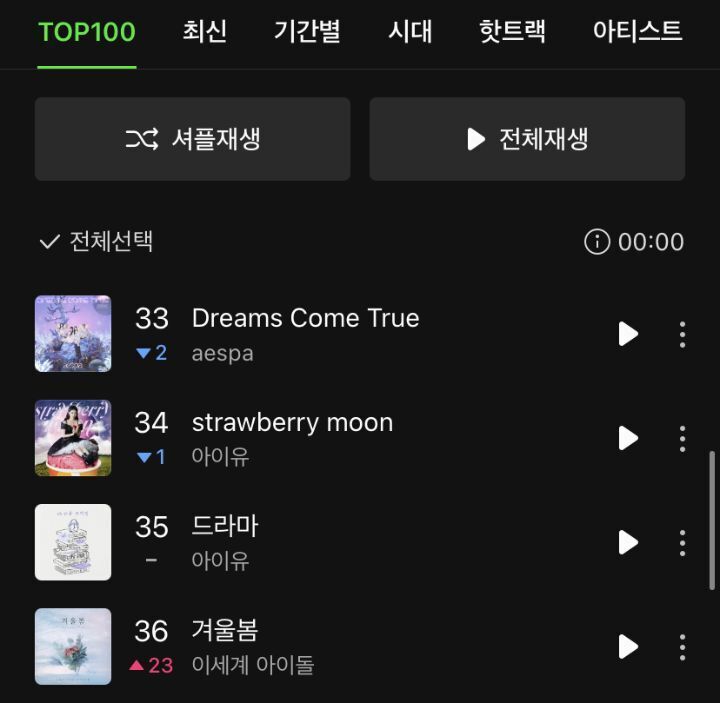Screen dimensions: 720x703
Task: Select the TOP100 tab
Action: point(87,32)
